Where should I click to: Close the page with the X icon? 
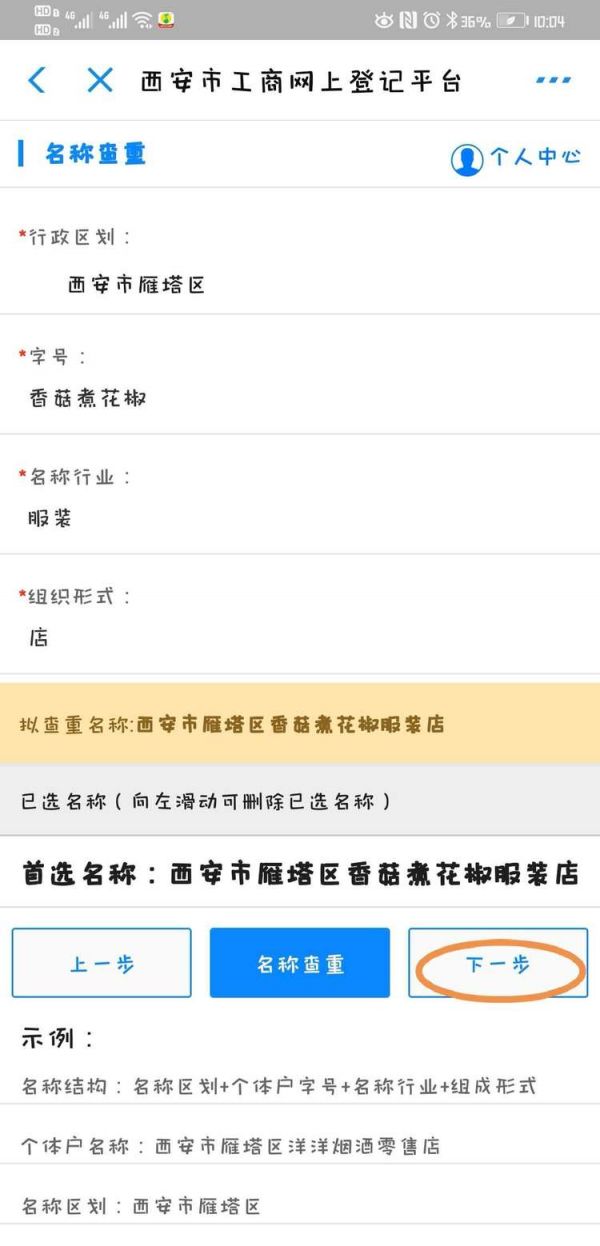pyautogui.click(x=99, y=81)
